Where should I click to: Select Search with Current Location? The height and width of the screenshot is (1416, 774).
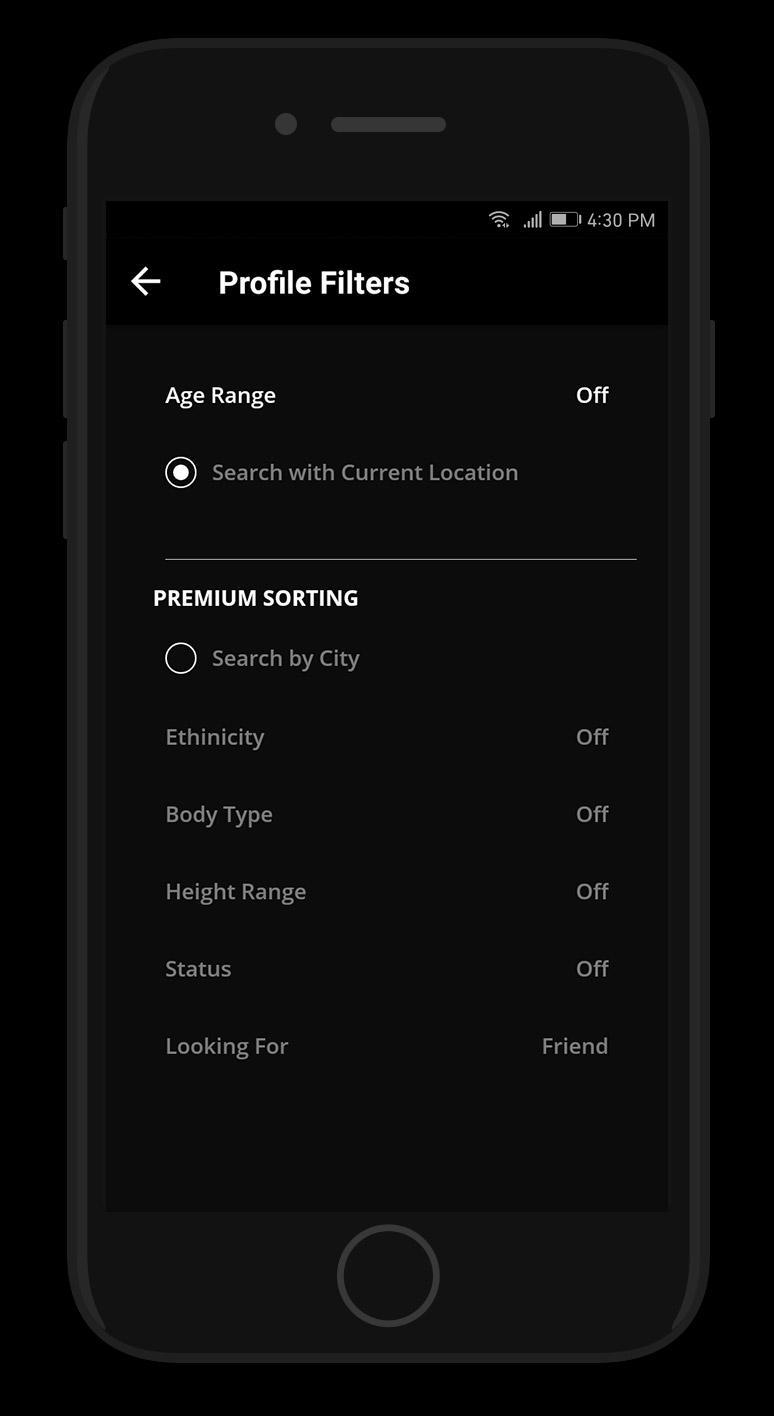(181, 472)
